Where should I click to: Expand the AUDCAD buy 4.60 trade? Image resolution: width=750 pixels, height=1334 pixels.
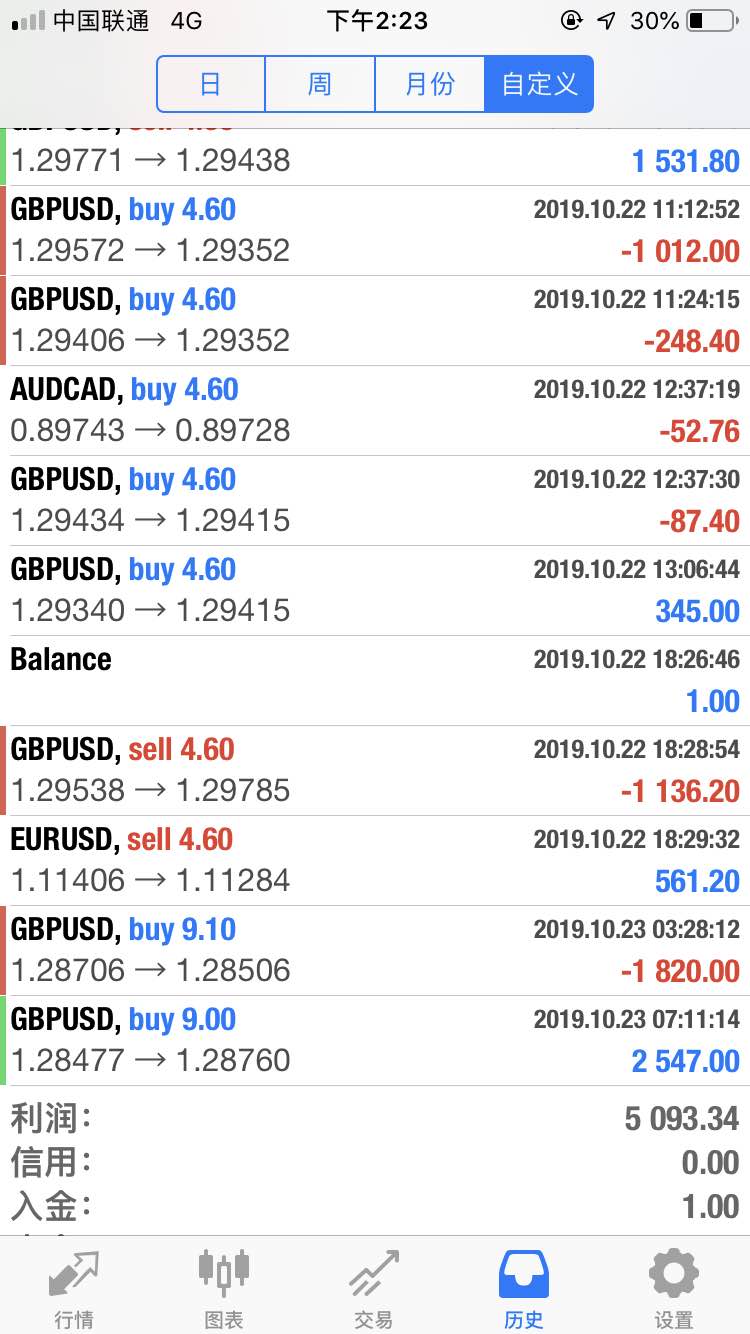375,410
